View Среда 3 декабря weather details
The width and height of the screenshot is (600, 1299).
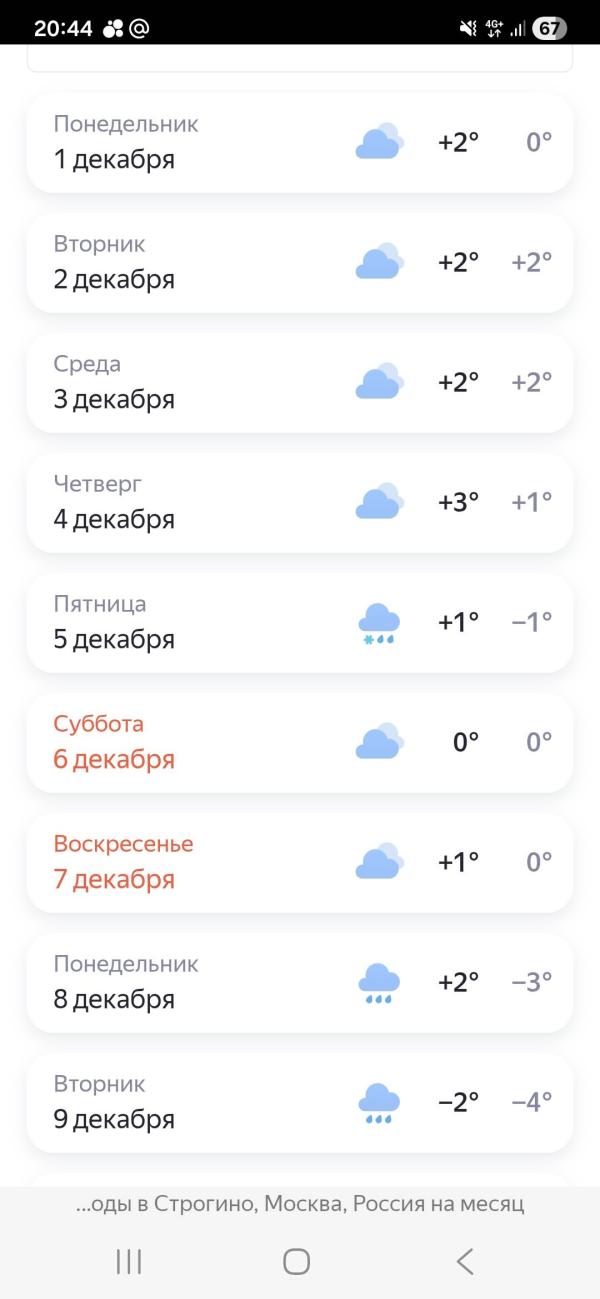(x=300, y=383)
